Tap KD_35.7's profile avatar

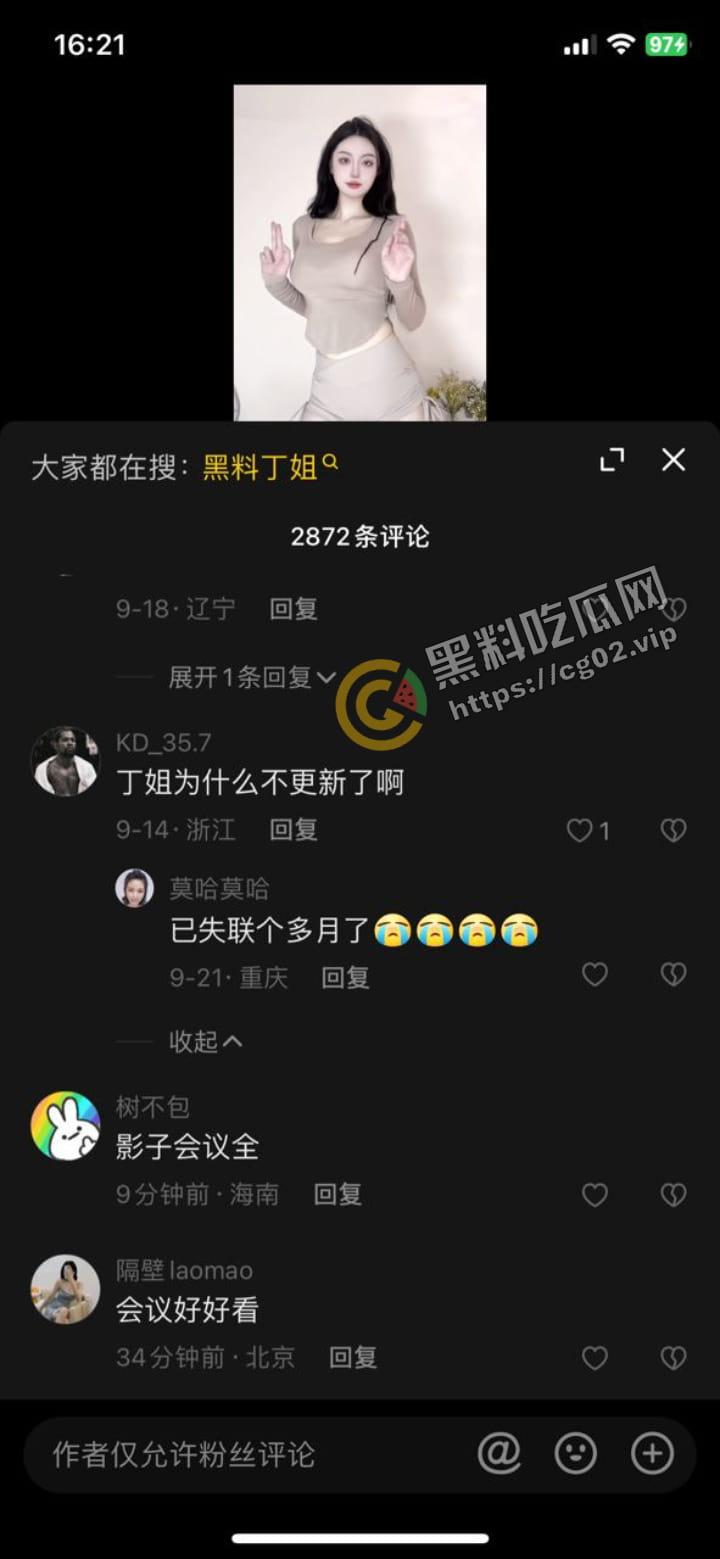pyautogui.click(x=63, y=760)
